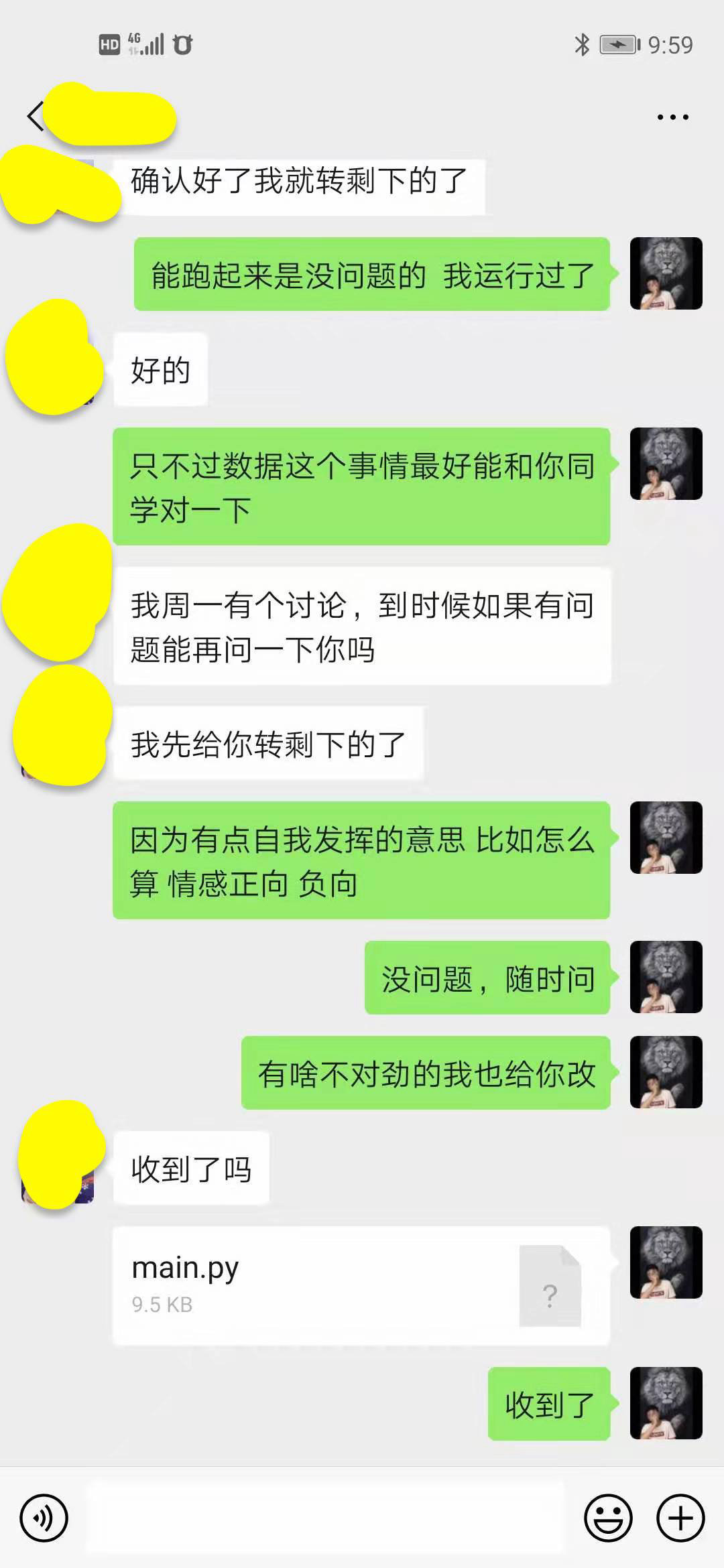Open the emoji sticker panel
The image size is (724, 1568).
click(x=608, y=1518)
